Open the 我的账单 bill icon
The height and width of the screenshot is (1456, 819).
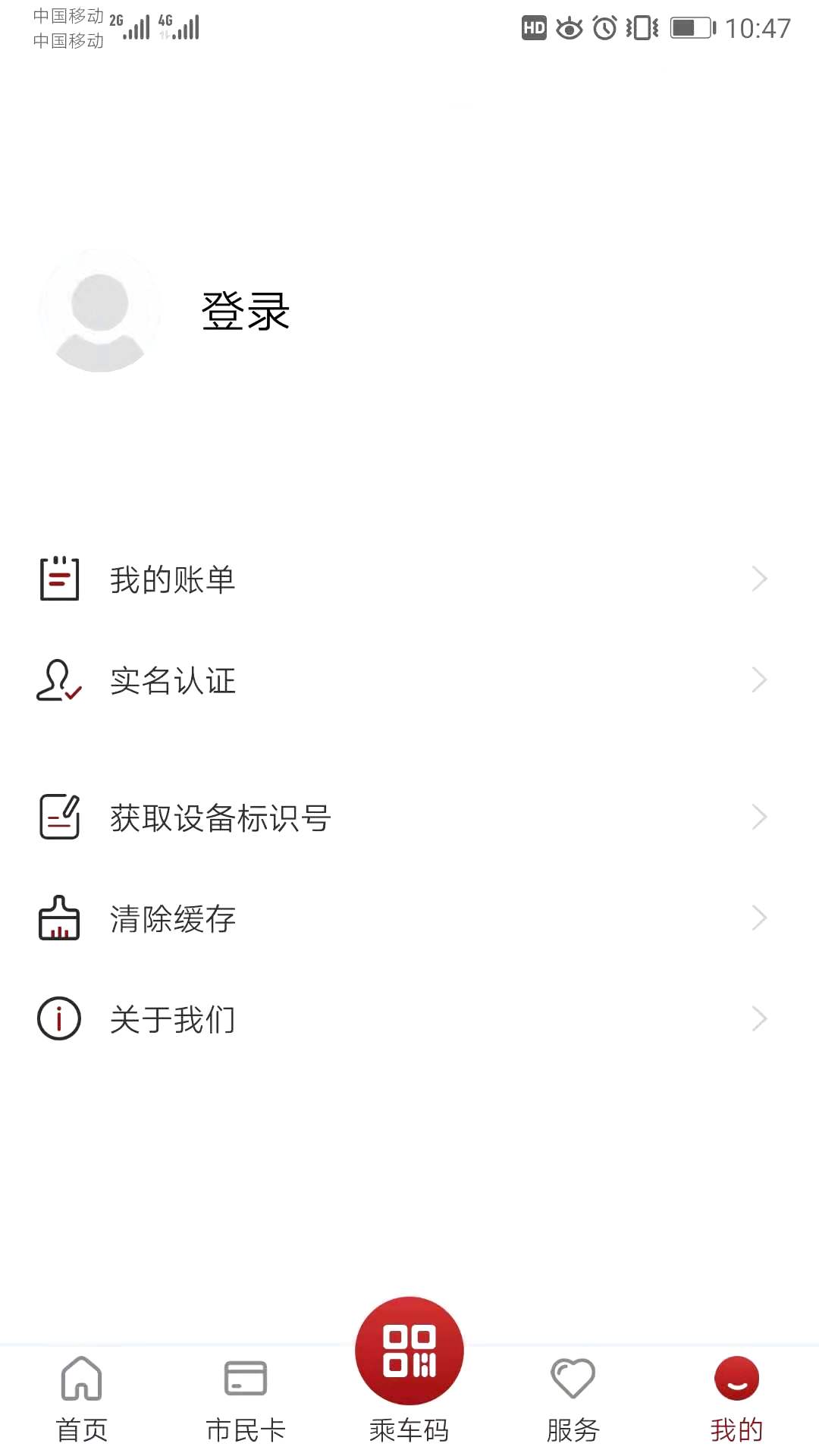point(58,579)
